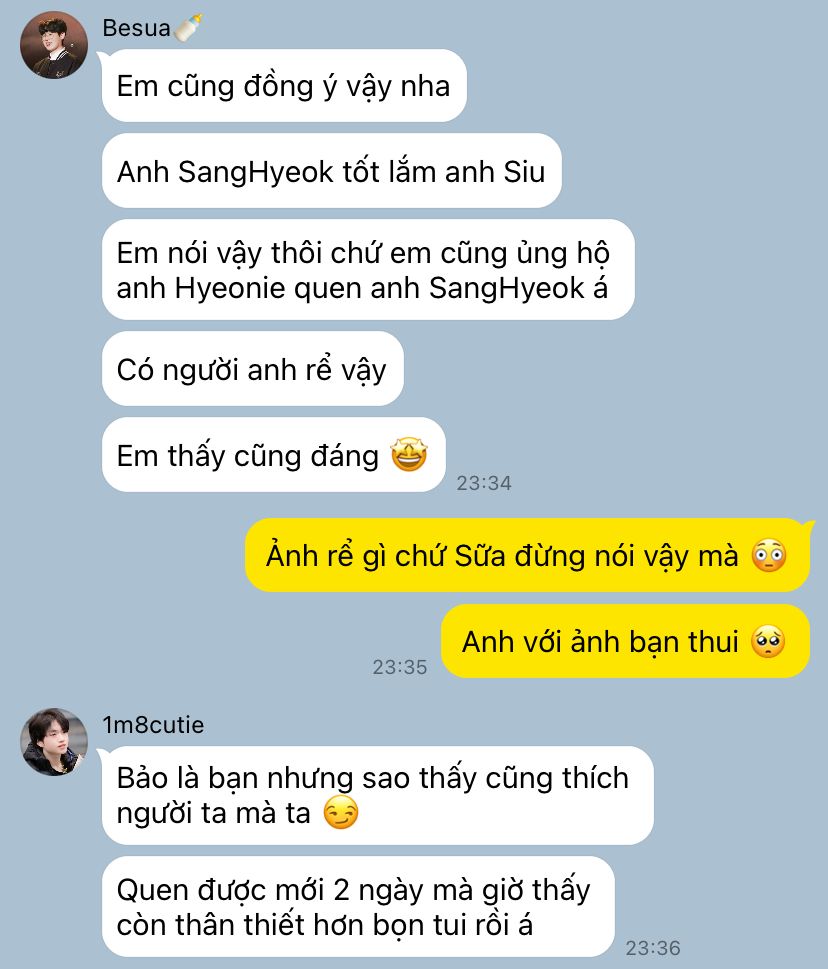The width and height of the screenshot is (828, 969).
Task: Open Besua's profile picture
Action: click(x=54, y=45)
